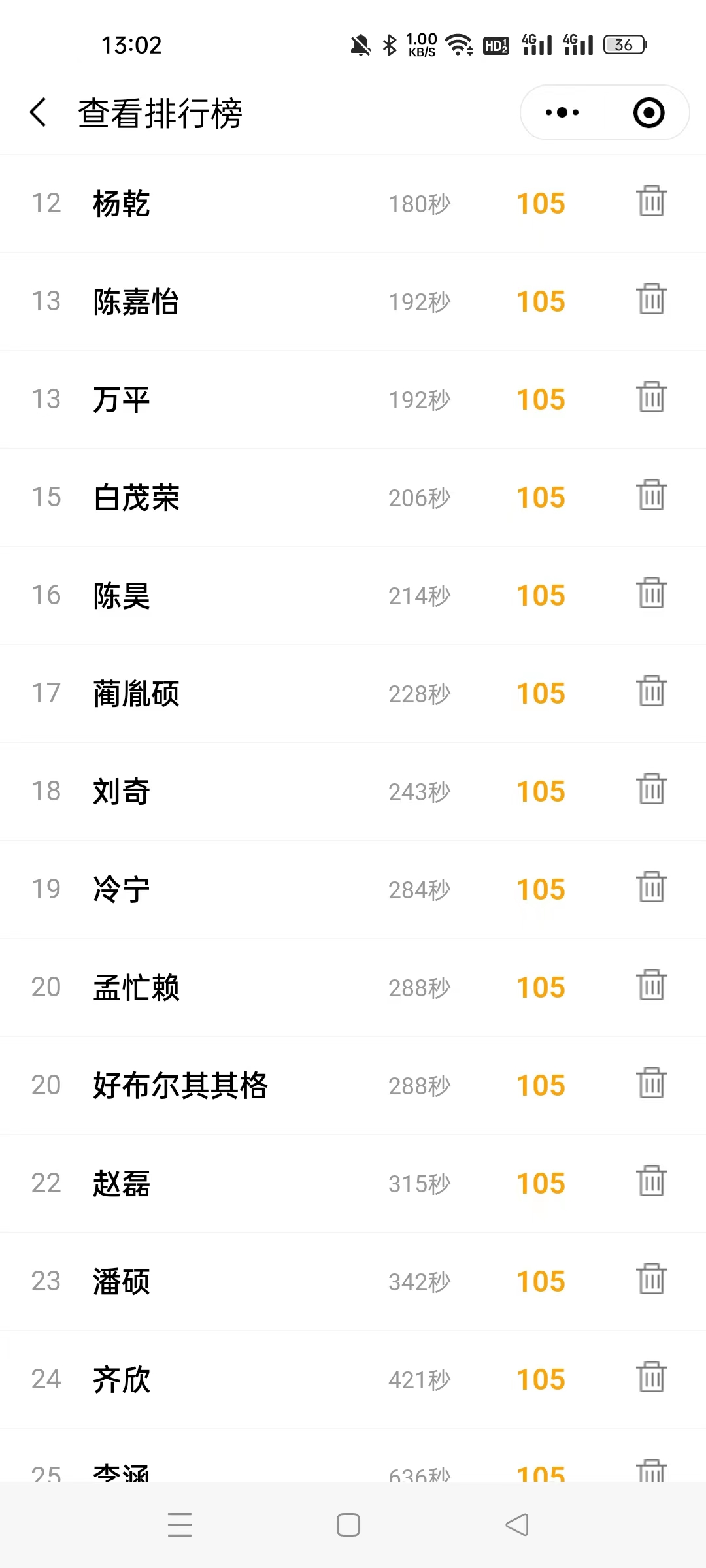
Task: Close the mini program with the circle button
Action: 648,112
